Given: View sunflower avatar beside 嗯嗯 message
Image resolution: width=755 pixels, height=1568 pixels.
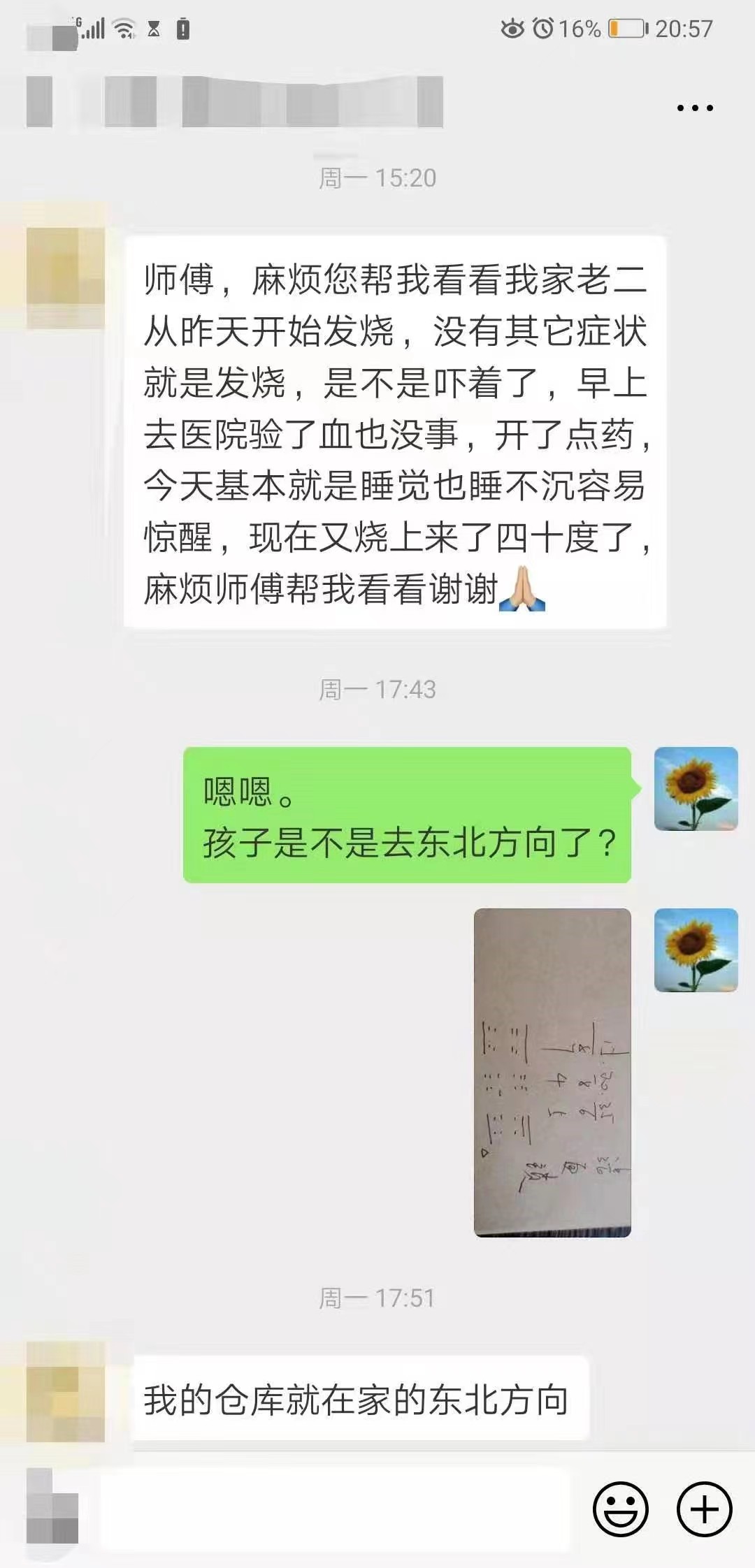Looking at the screenshot, I should tap(696, 789).
